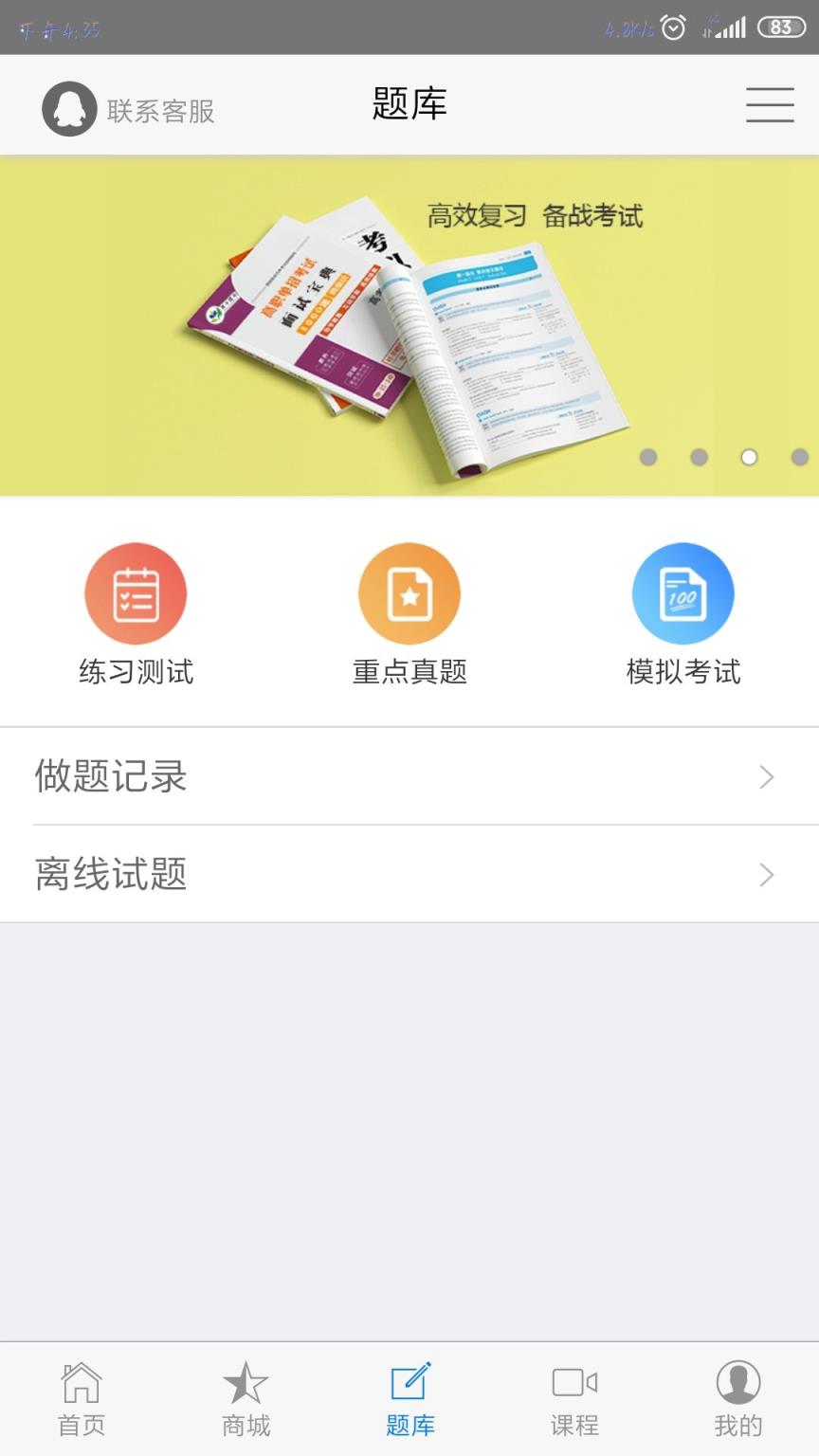This screenshot has height=1456, width=819.
Task: Select the third carousel indicator dot
Action: click(750, 457)
